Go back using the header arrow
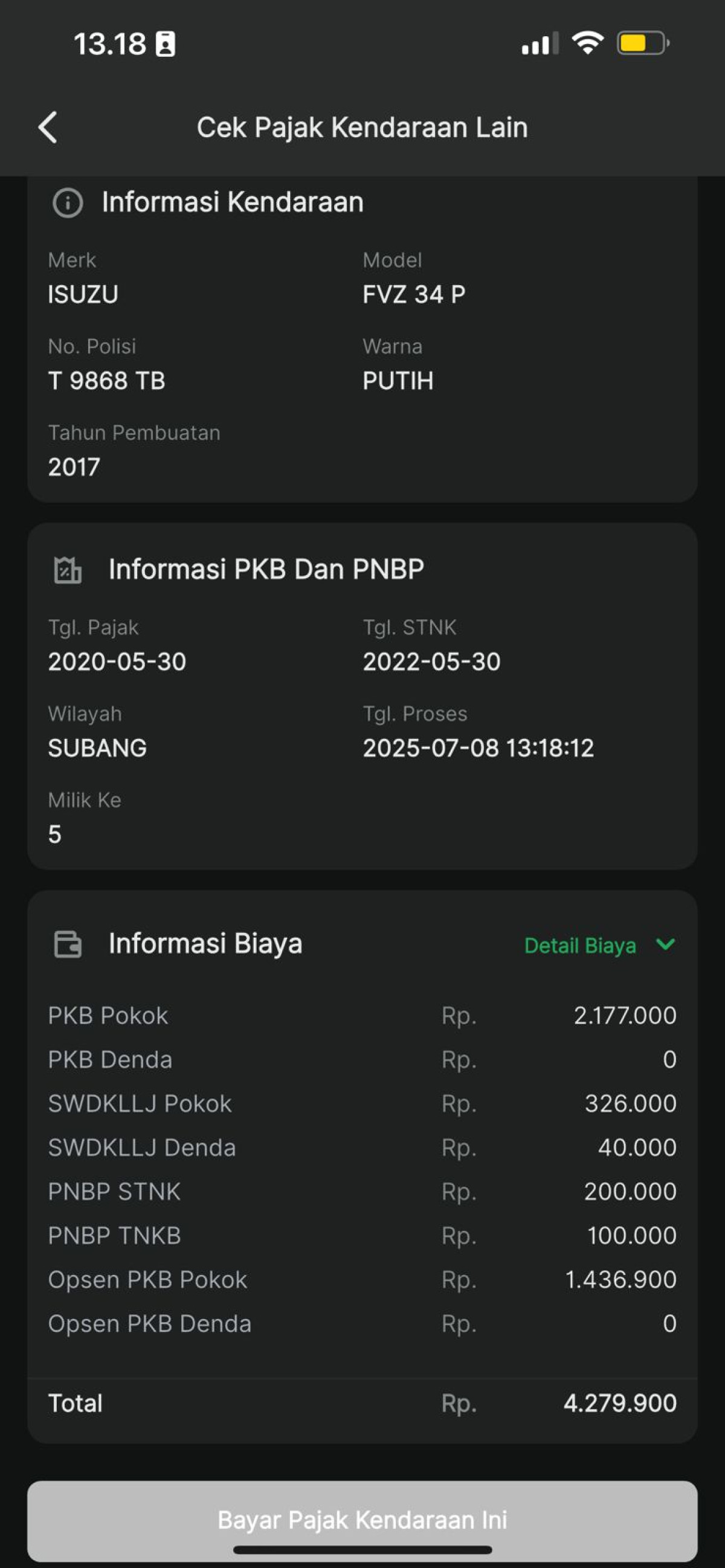725x1568 pixels. click(x=48, y=127)
